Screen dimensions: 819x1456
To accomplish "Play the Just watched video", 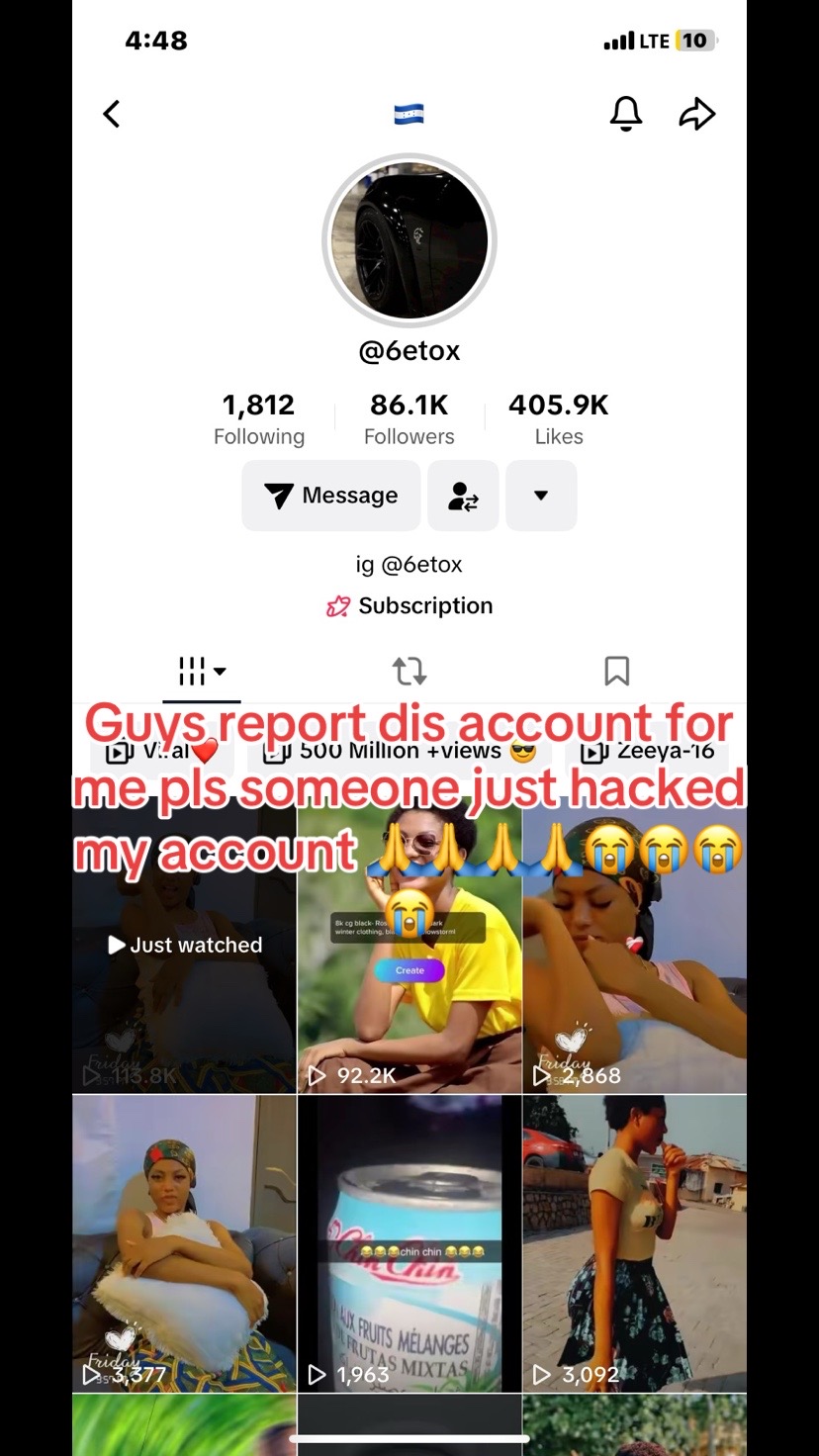I will (184, 945).
